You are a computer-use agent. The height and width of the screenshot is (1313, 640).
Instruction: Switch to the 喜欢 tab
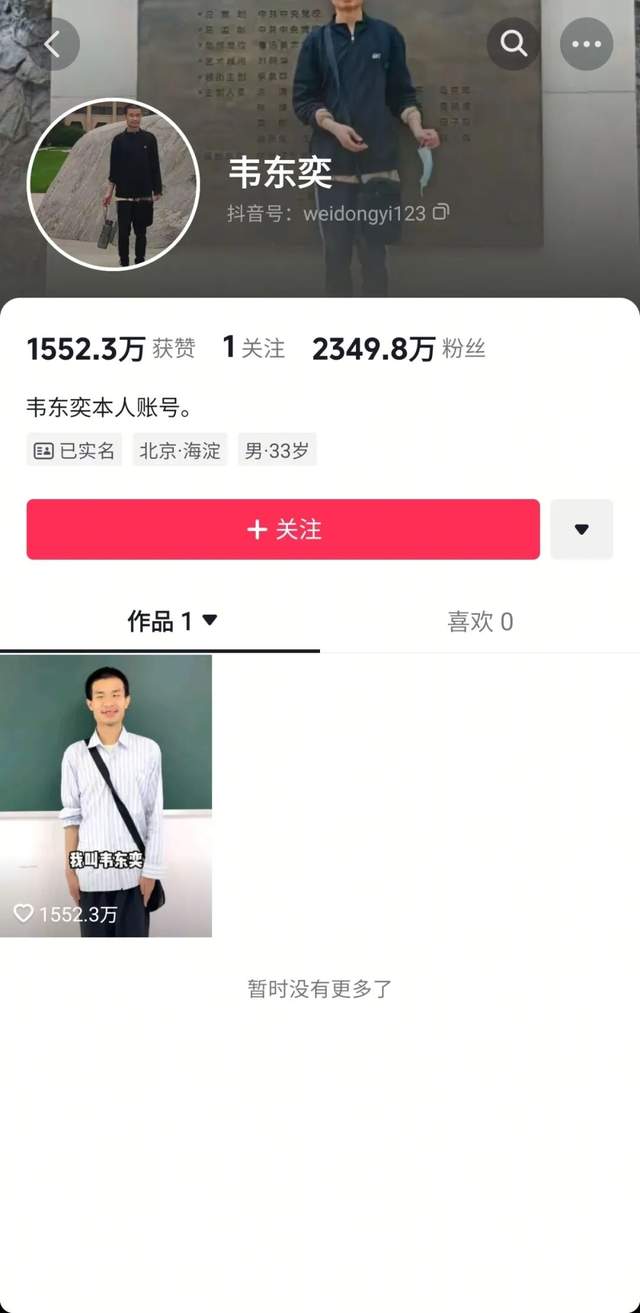[x=480, y=621]
